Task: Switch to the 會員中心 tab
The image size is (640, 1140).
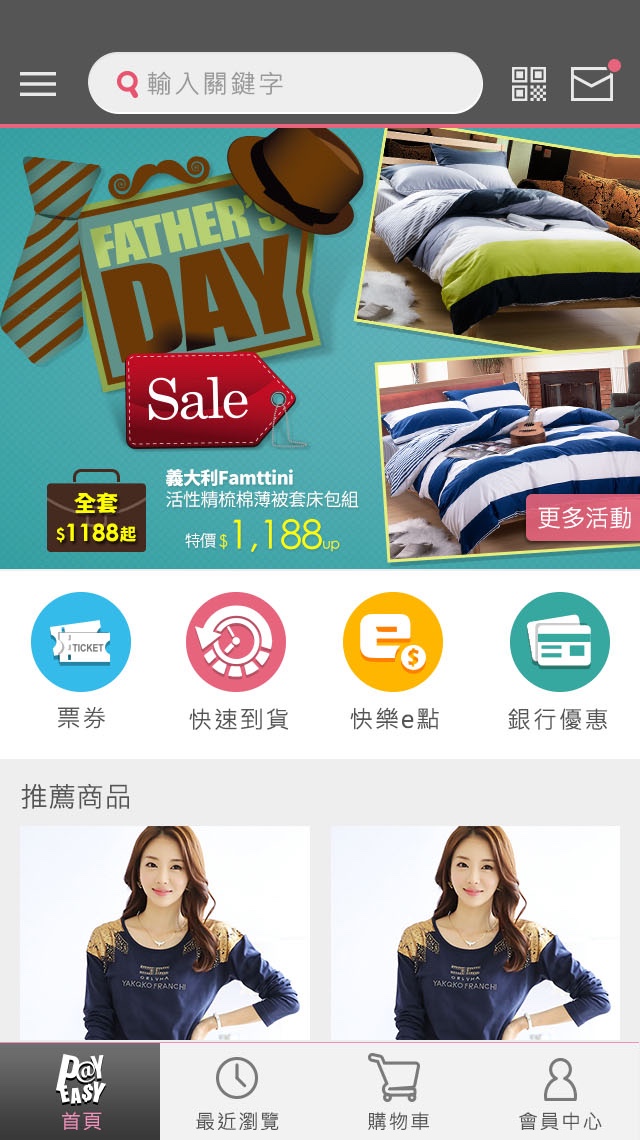Action: (x=560, y=1092)
